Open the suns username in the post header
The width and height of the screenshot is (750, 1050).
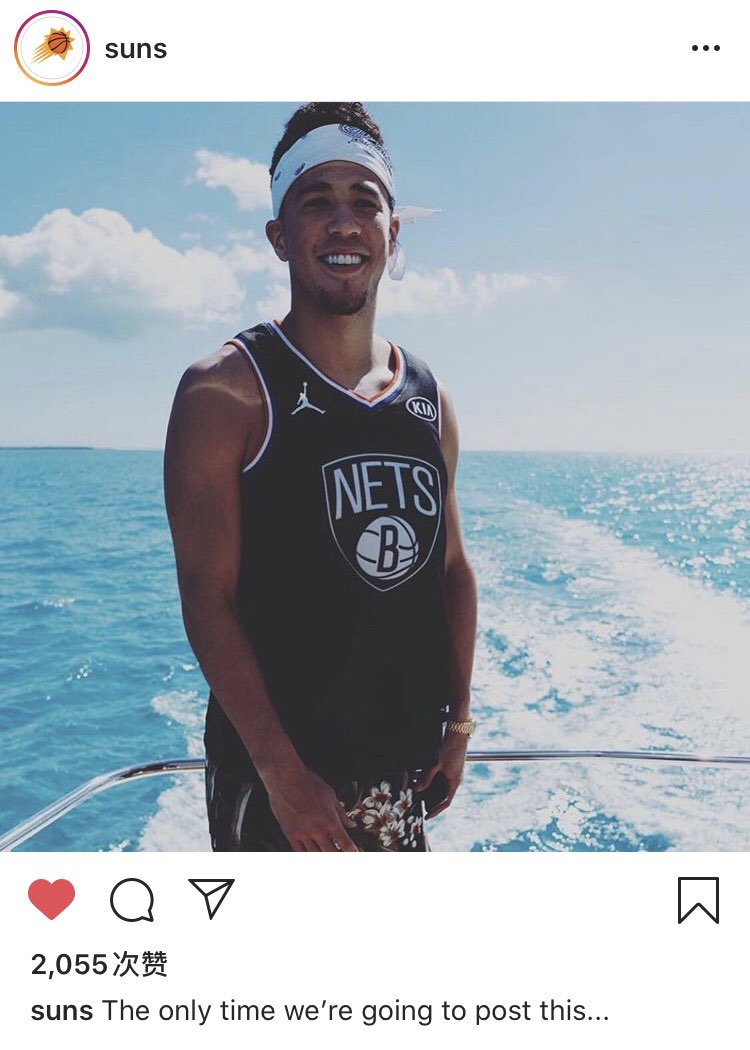click(x=135, y=49)
